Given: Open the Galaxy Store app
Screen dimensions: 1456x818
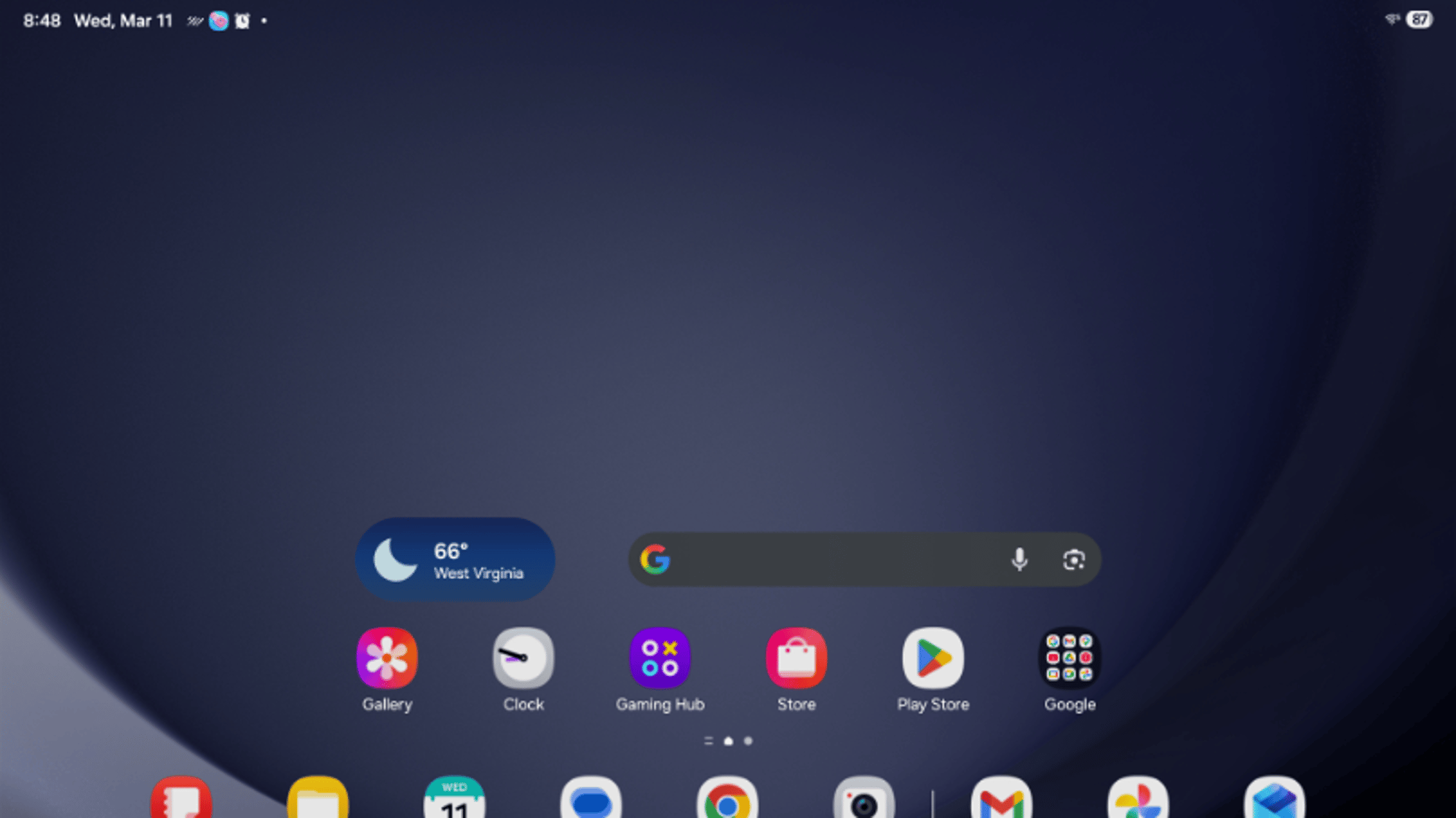Looking at the screenshot, I should click(x=796, y=658).
